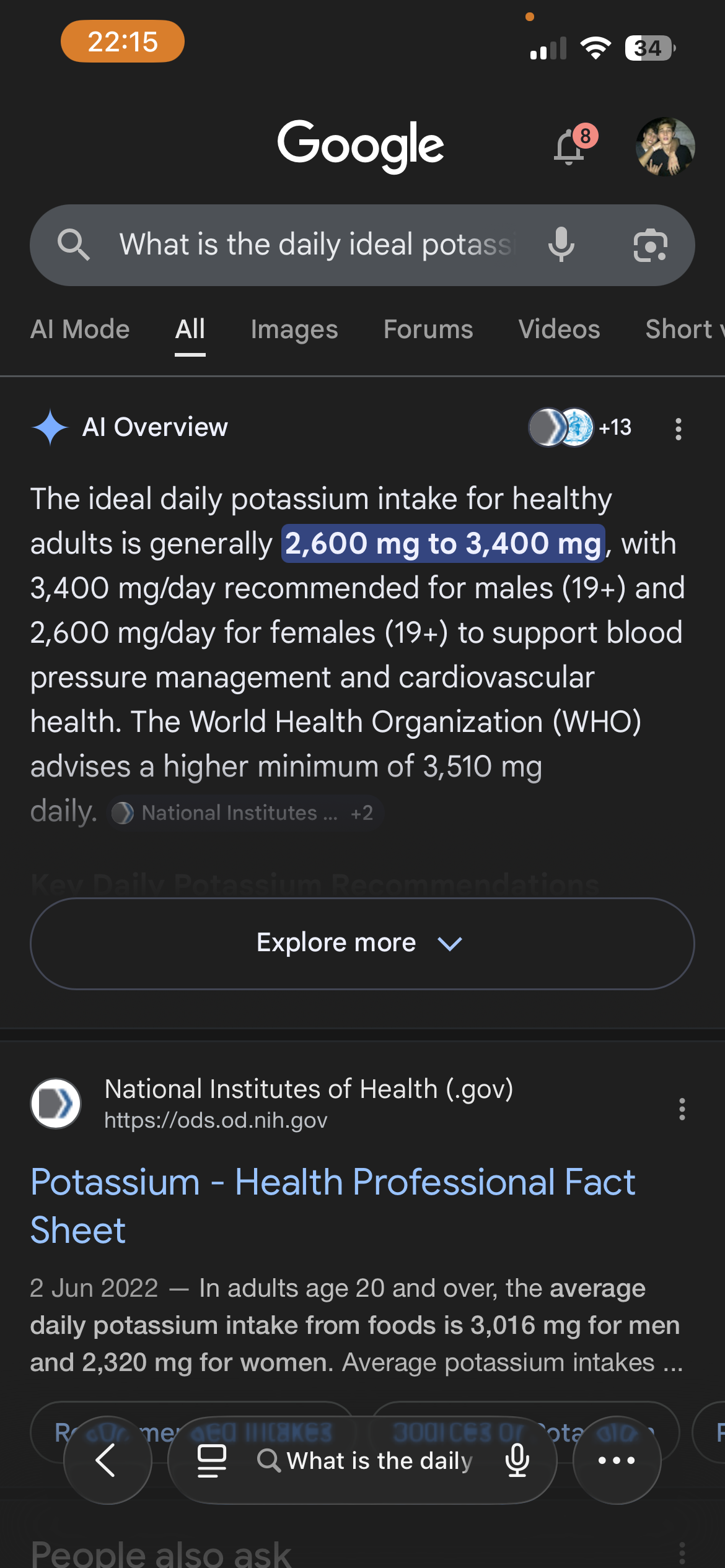
Task: Open the browser's three-dot more menu
Action: (x=617, y=1460)
